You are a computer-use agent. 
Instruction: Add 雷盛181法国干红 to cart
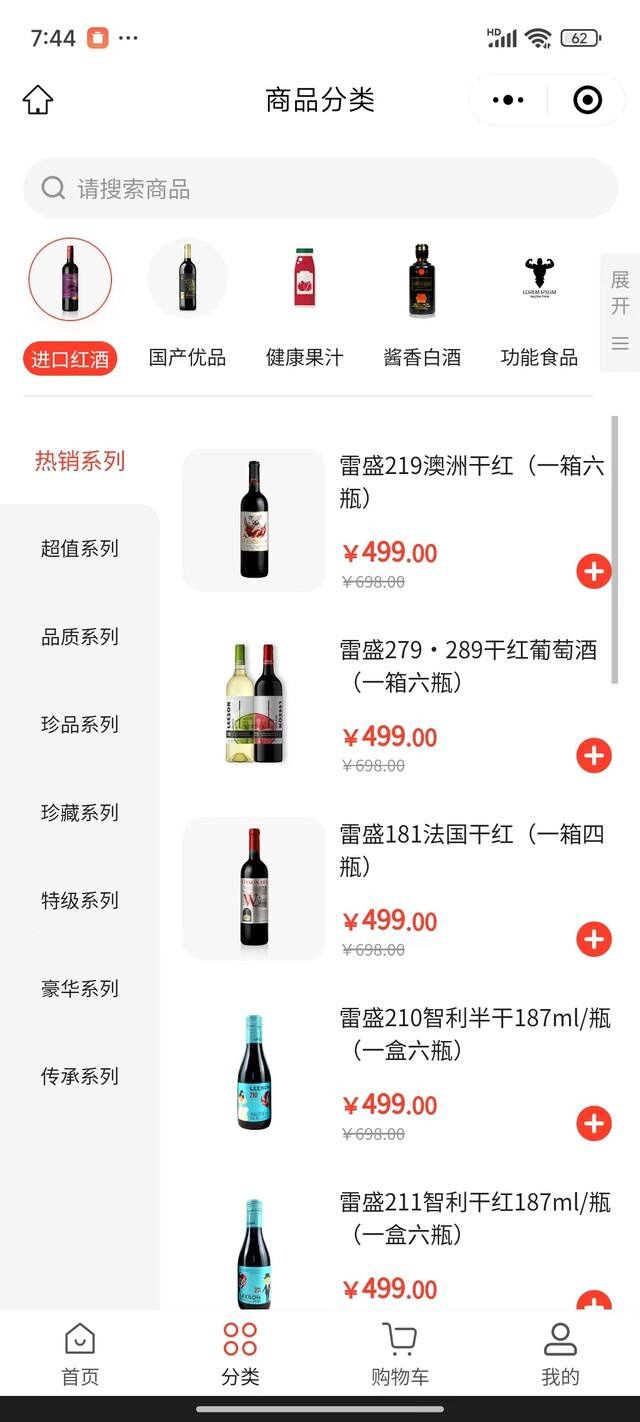594,939
